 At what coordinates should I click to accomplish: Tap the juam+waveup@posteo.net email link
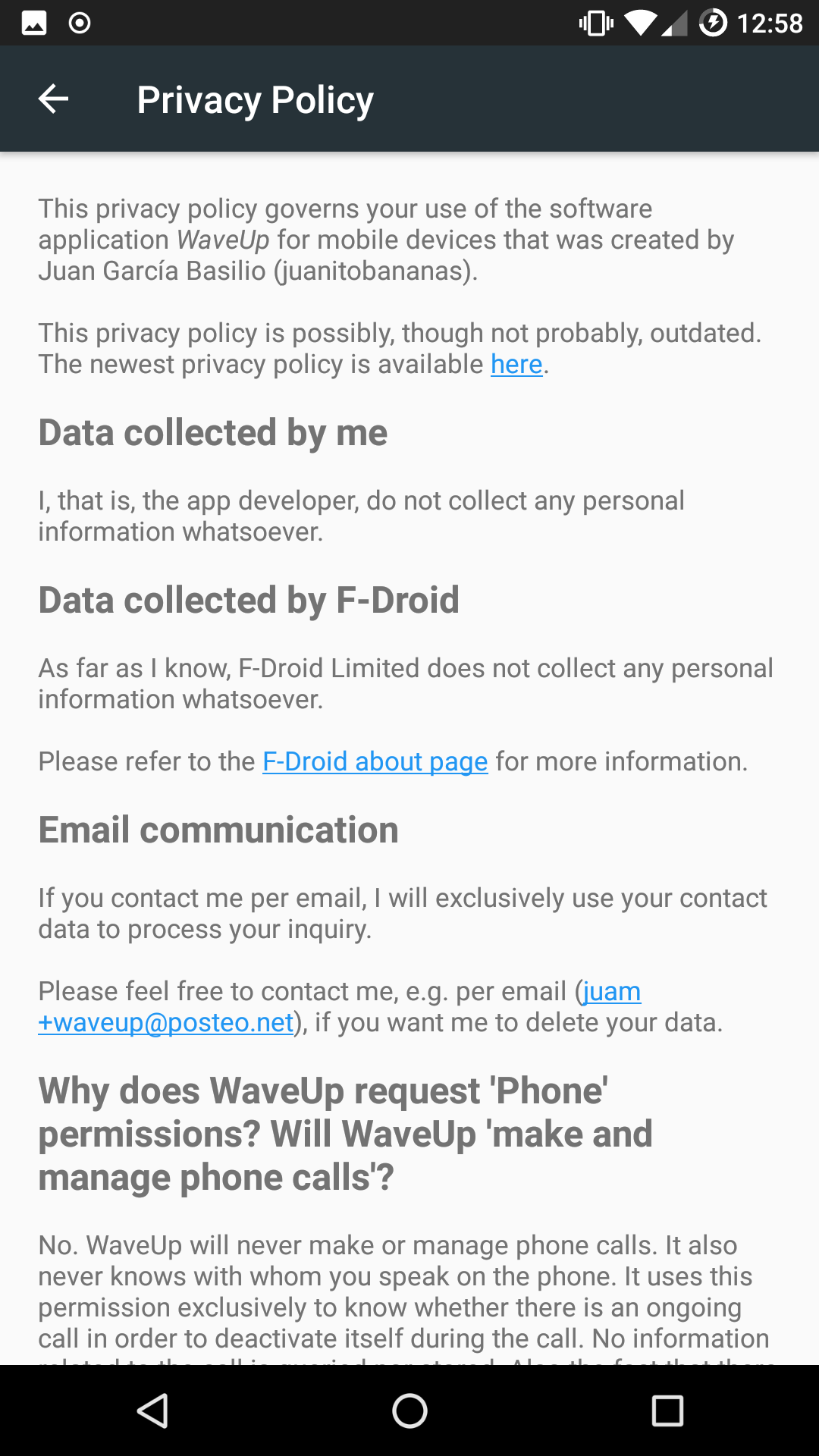[166, 1023]
